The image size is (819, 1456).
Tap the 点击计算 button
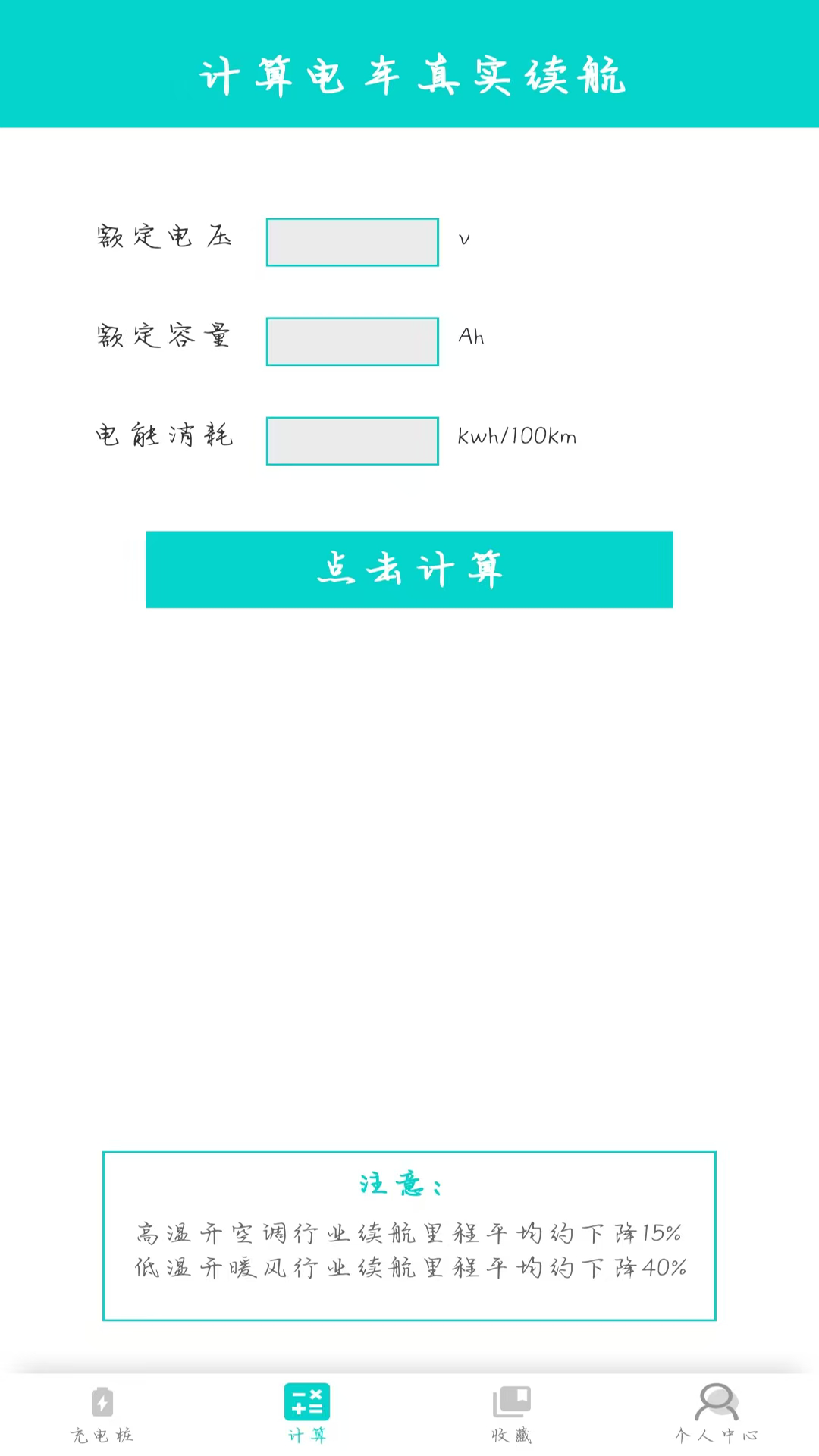pyautogui.click(x=409, y=570)
